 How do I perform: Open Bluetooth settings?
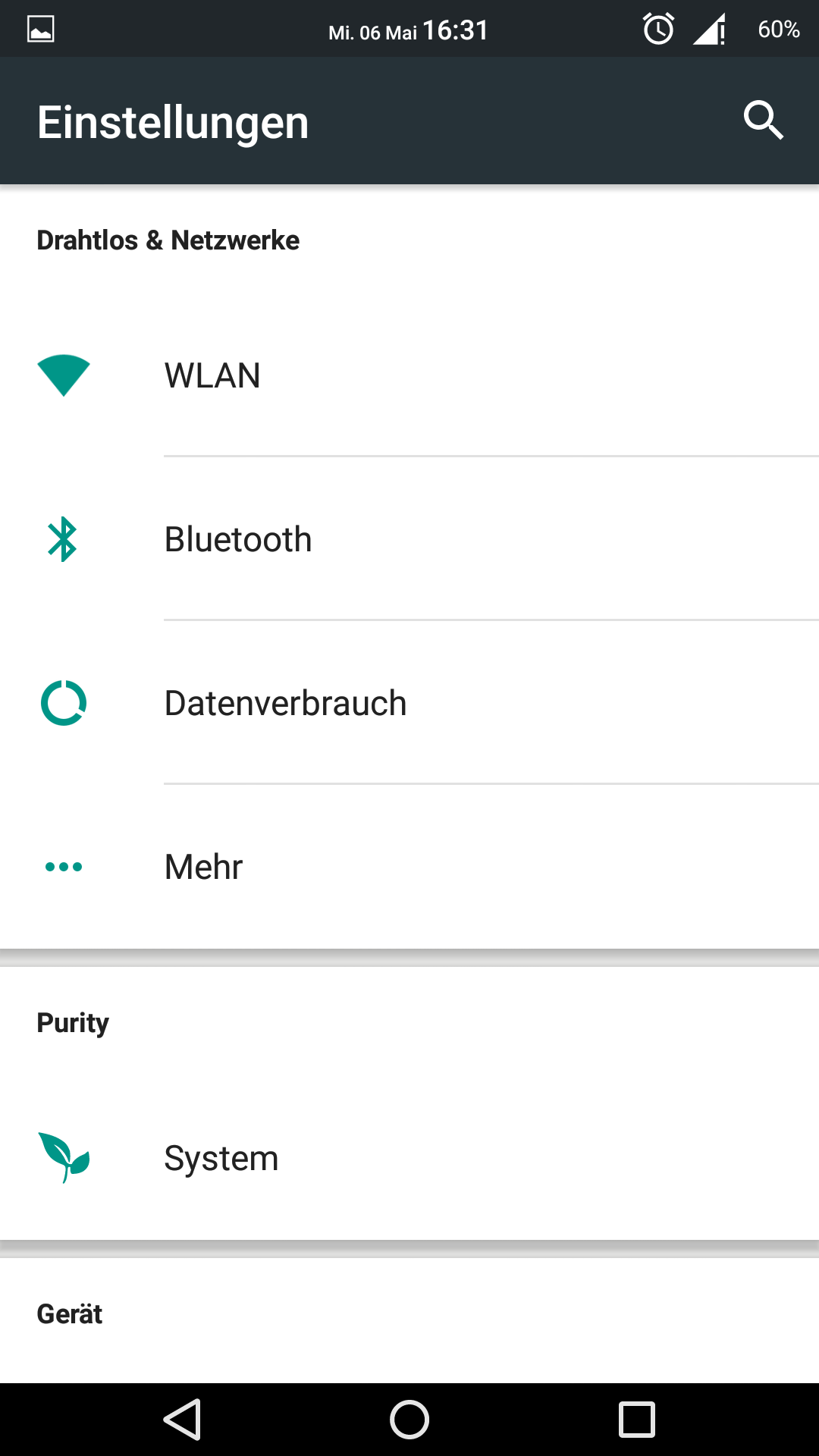click(x=238, y=539)
